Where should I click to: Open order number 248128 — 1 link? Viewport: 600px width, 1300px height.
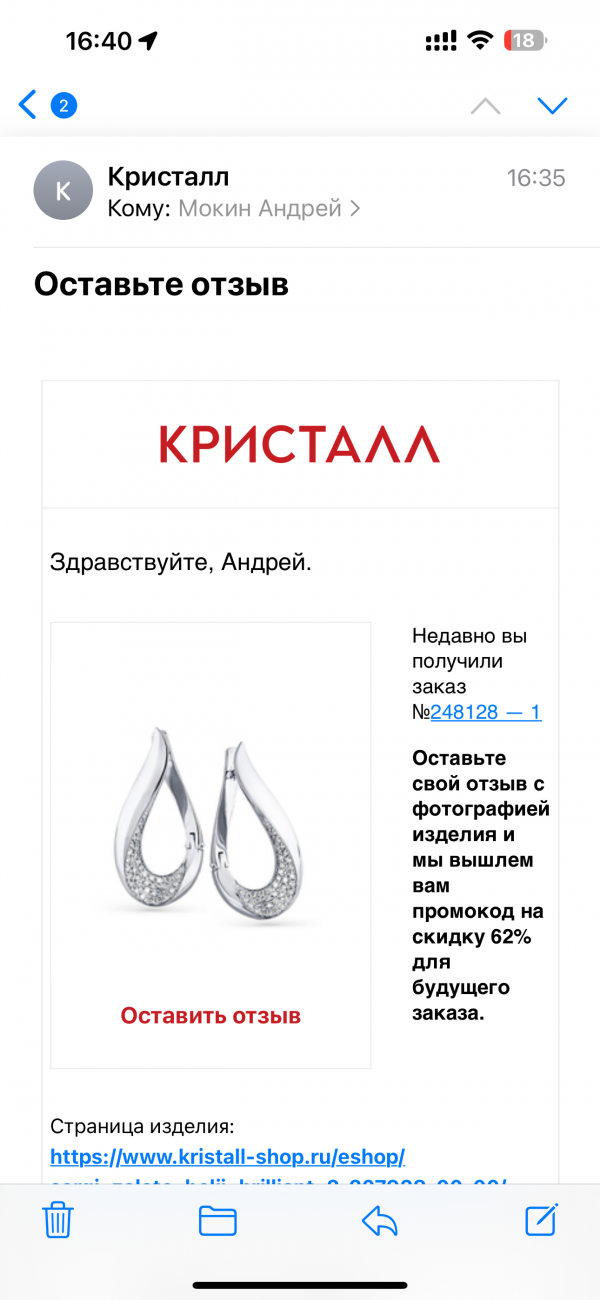click(x=486, y=712)
